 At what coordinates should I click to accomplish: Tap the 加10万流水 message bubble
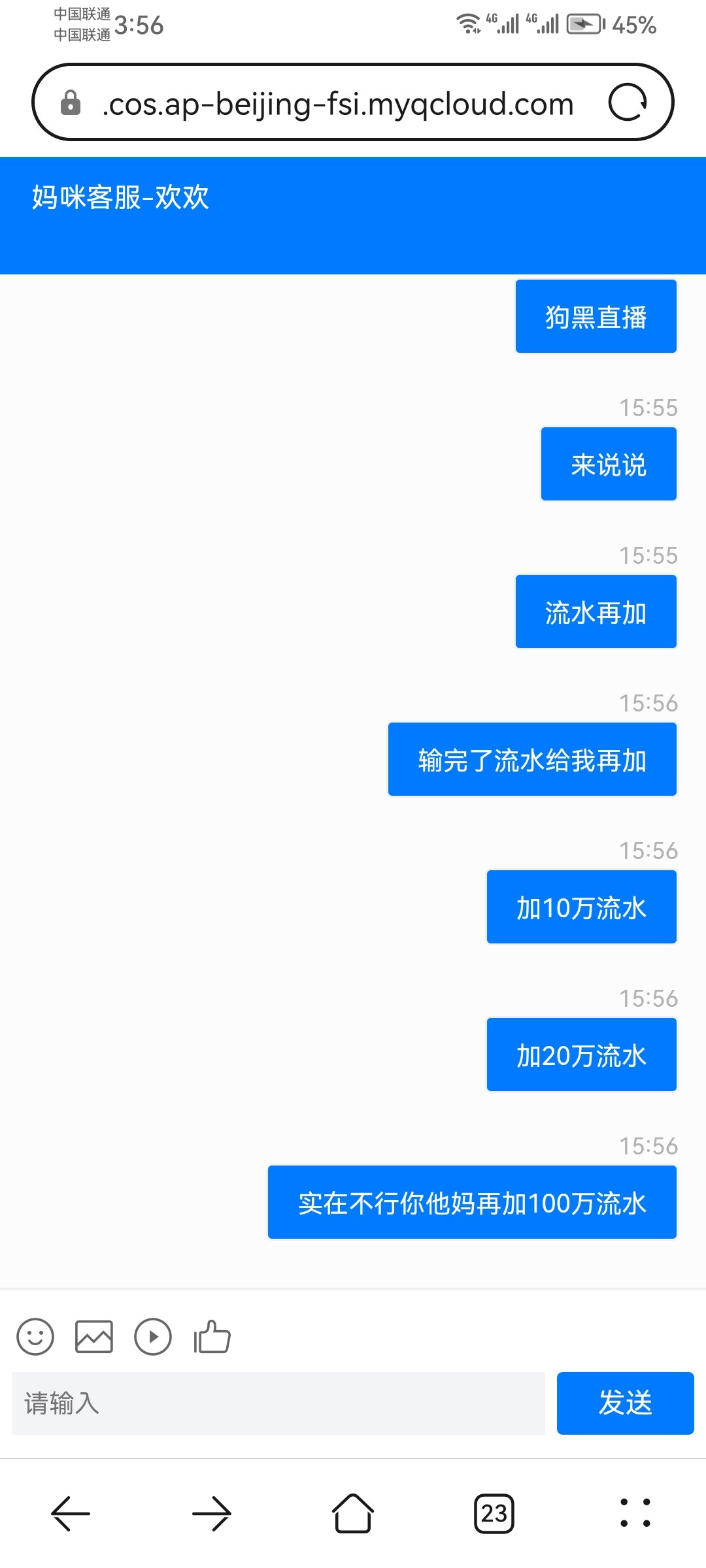[x=581, y=907]
